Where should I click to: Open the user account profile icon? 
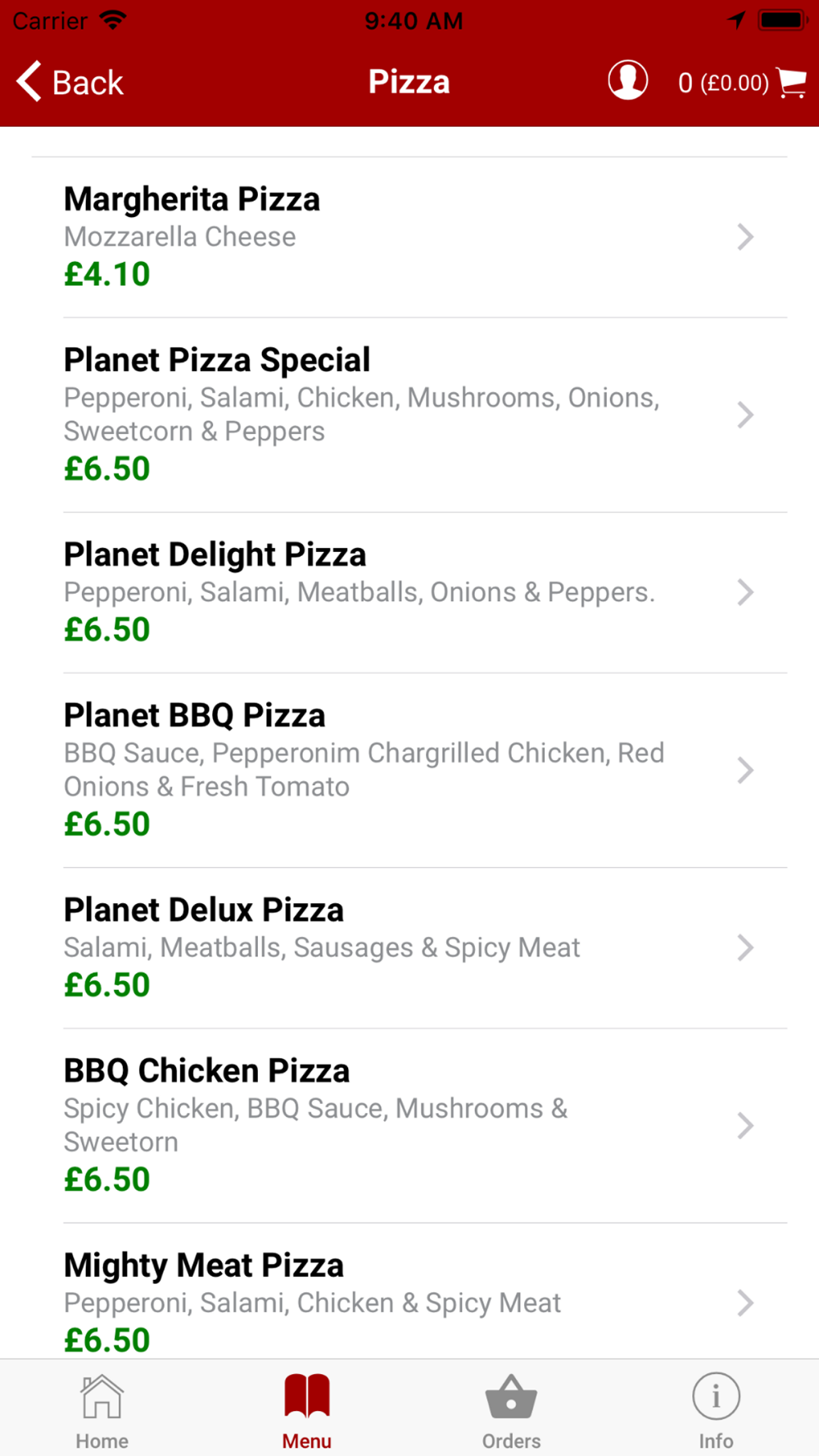click(627, 81)
